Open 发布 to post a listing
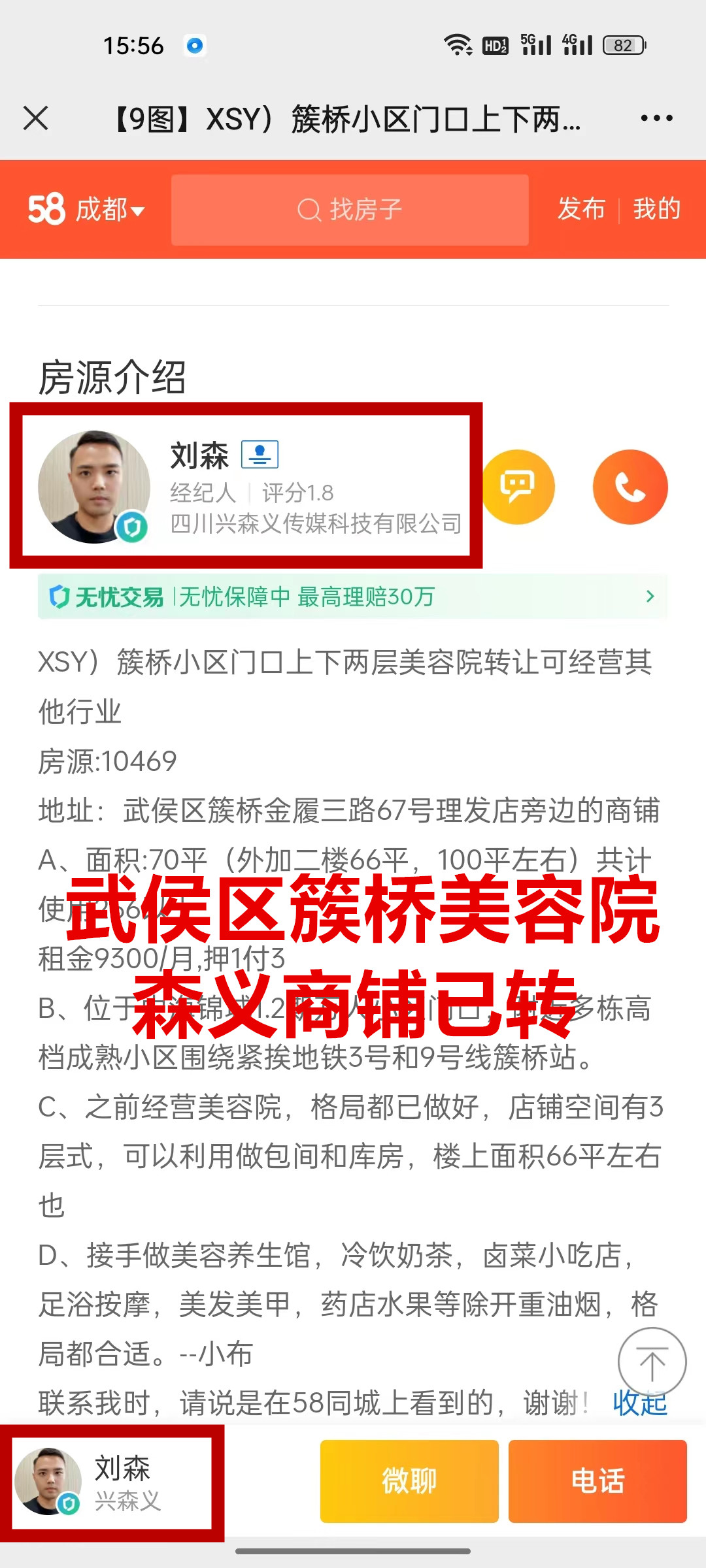 (x=581, y=209)
